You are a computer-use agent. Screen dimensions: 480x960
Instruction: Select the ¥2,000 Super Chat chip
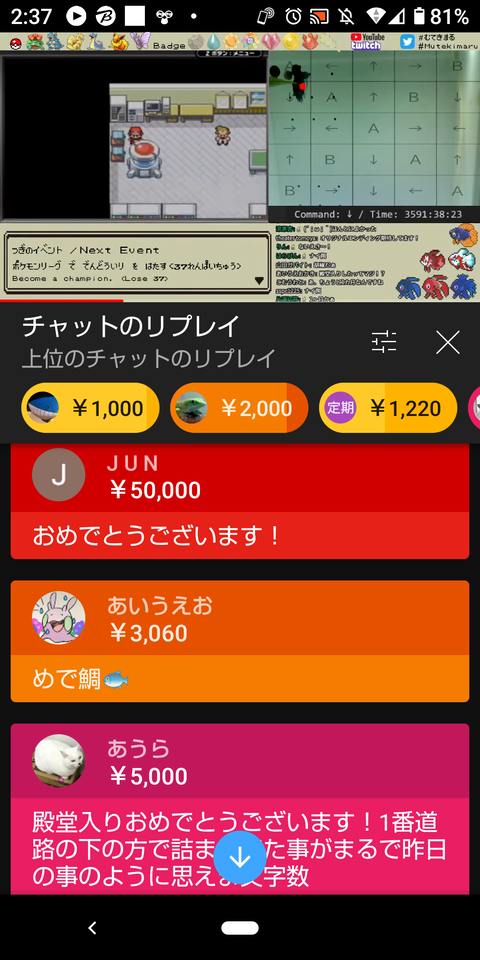coord(239,408)
